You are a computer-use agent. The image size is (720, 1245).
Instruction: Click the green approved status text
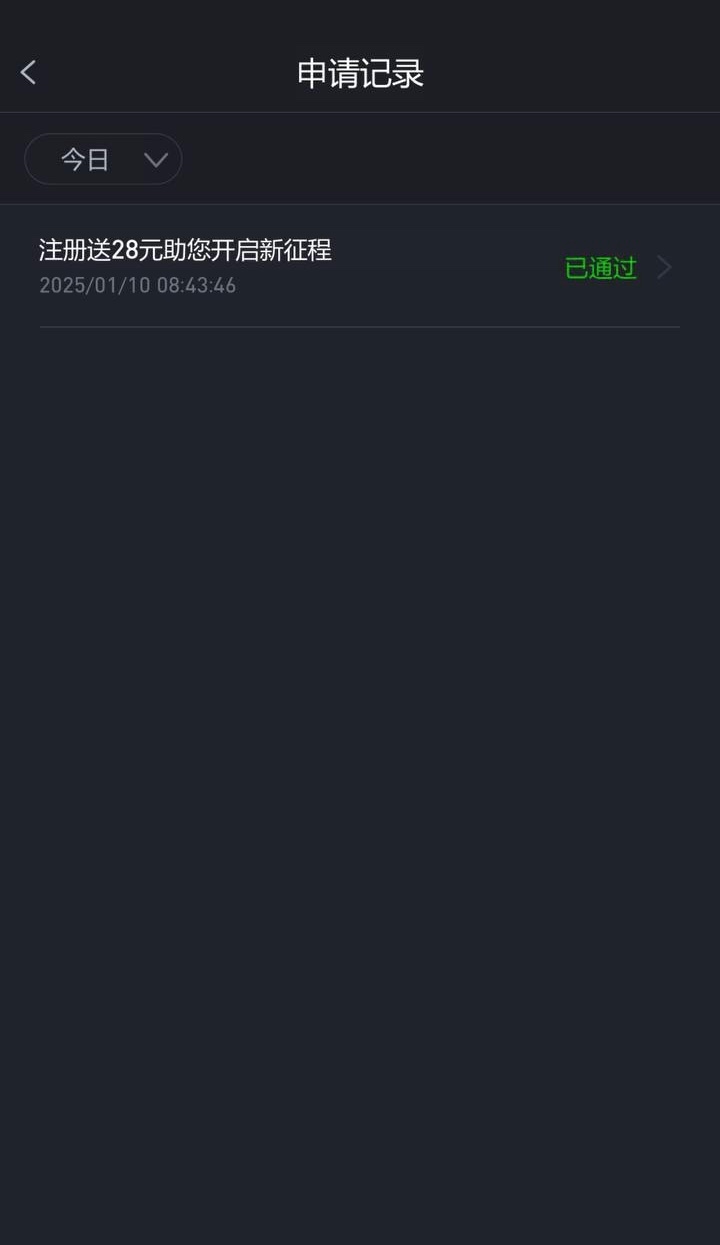[x=599, y=268]
